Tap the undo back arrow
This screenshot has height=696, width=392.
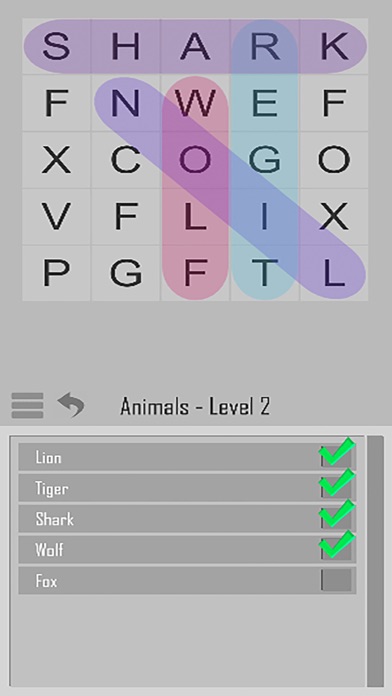(71, 404)
